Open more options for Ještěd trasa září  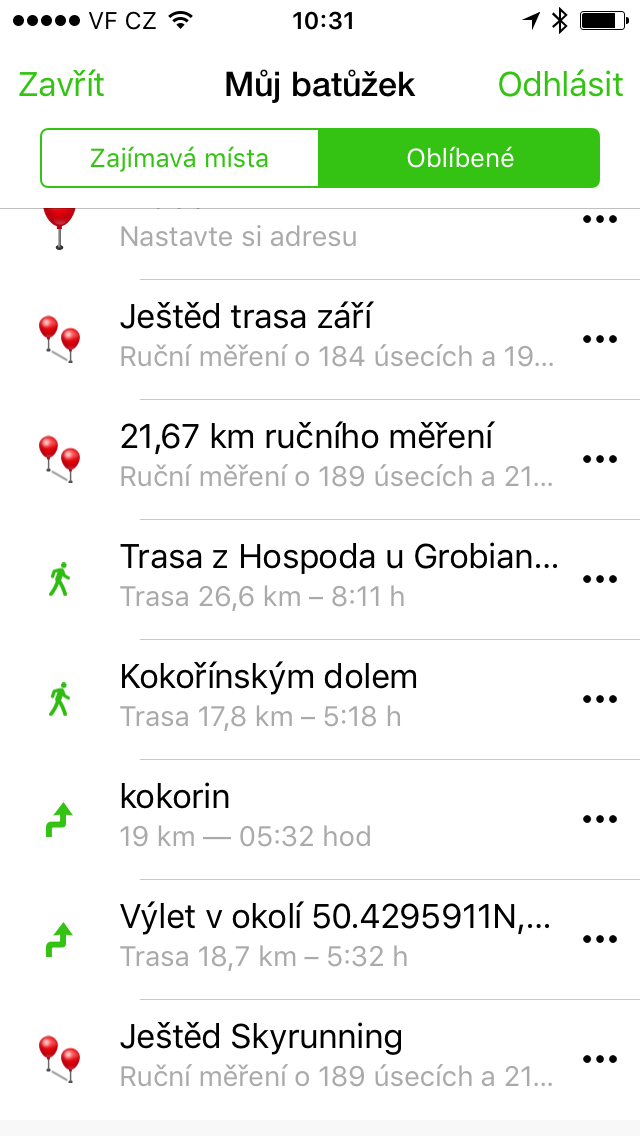(x=599, y=340)
